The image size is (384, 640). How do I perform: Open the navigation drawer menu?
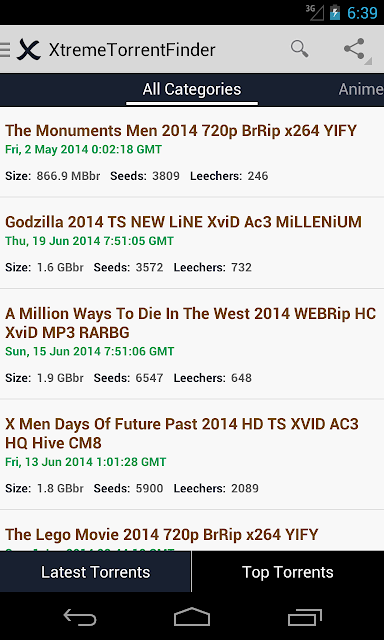[5, 49]
